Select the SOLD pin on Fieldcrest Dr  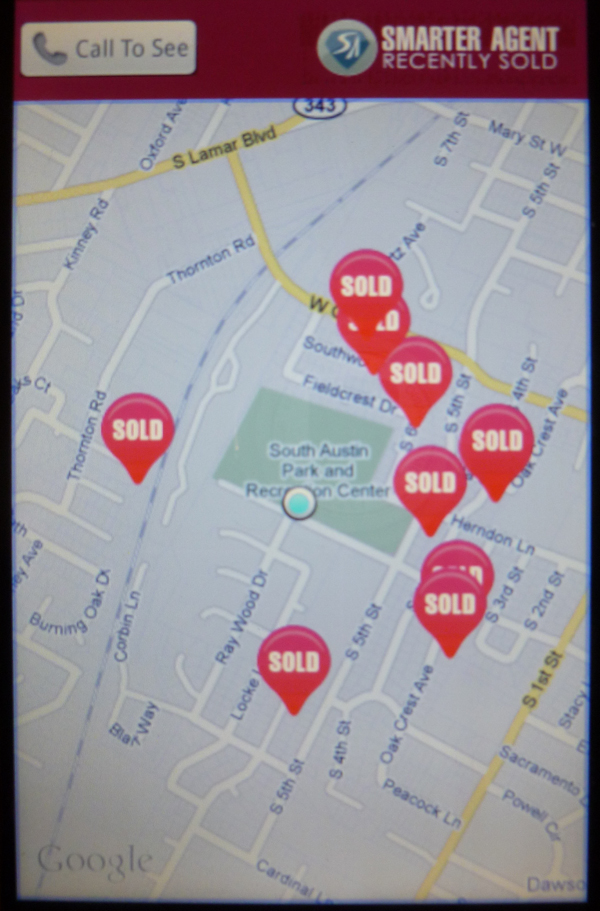415,374
